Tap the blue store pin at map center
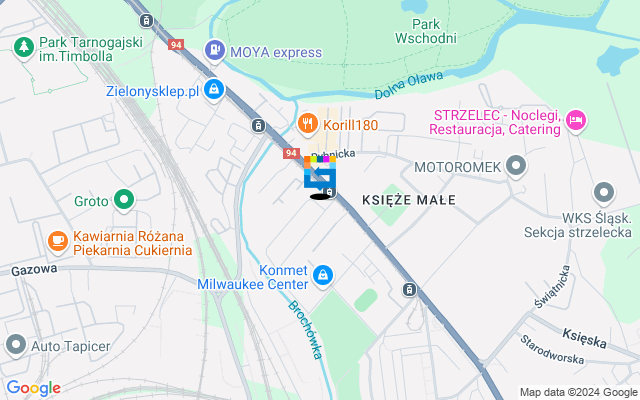 pos(319,176)
